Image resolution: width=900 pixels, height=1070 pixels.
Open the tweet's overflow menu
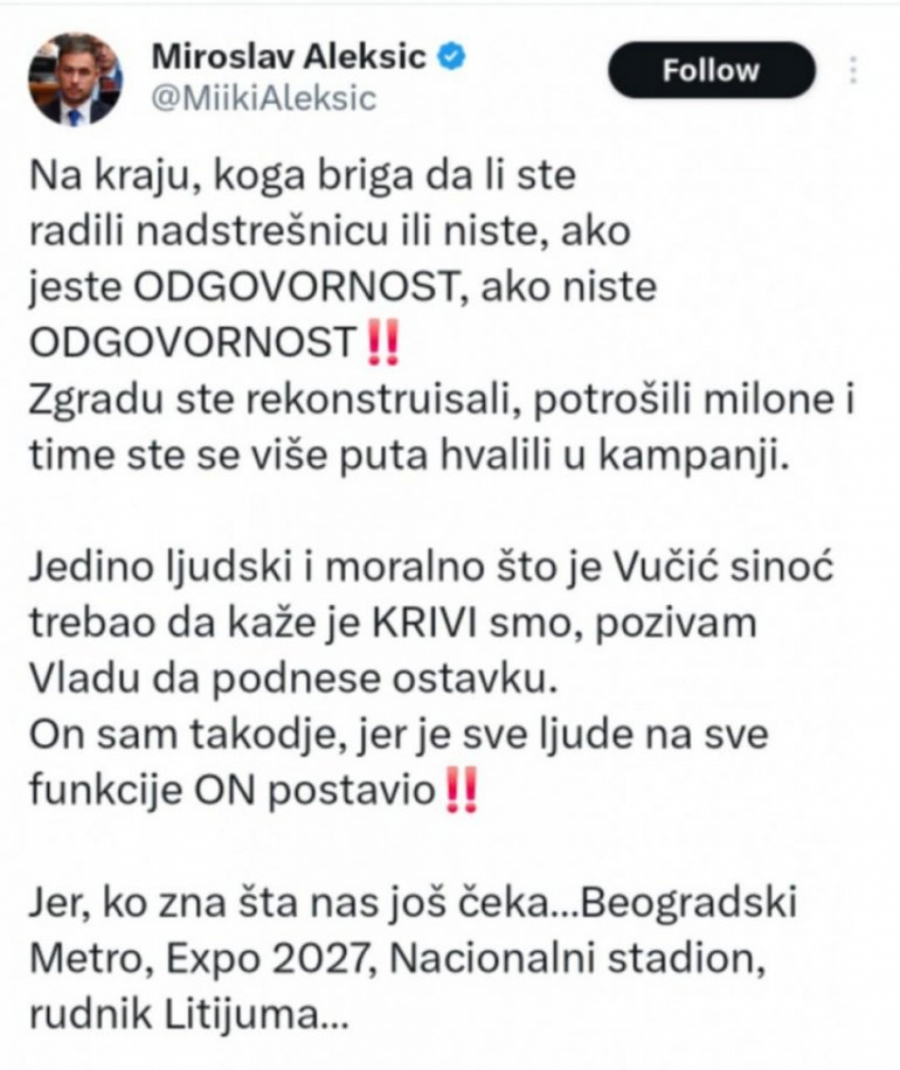853,70
